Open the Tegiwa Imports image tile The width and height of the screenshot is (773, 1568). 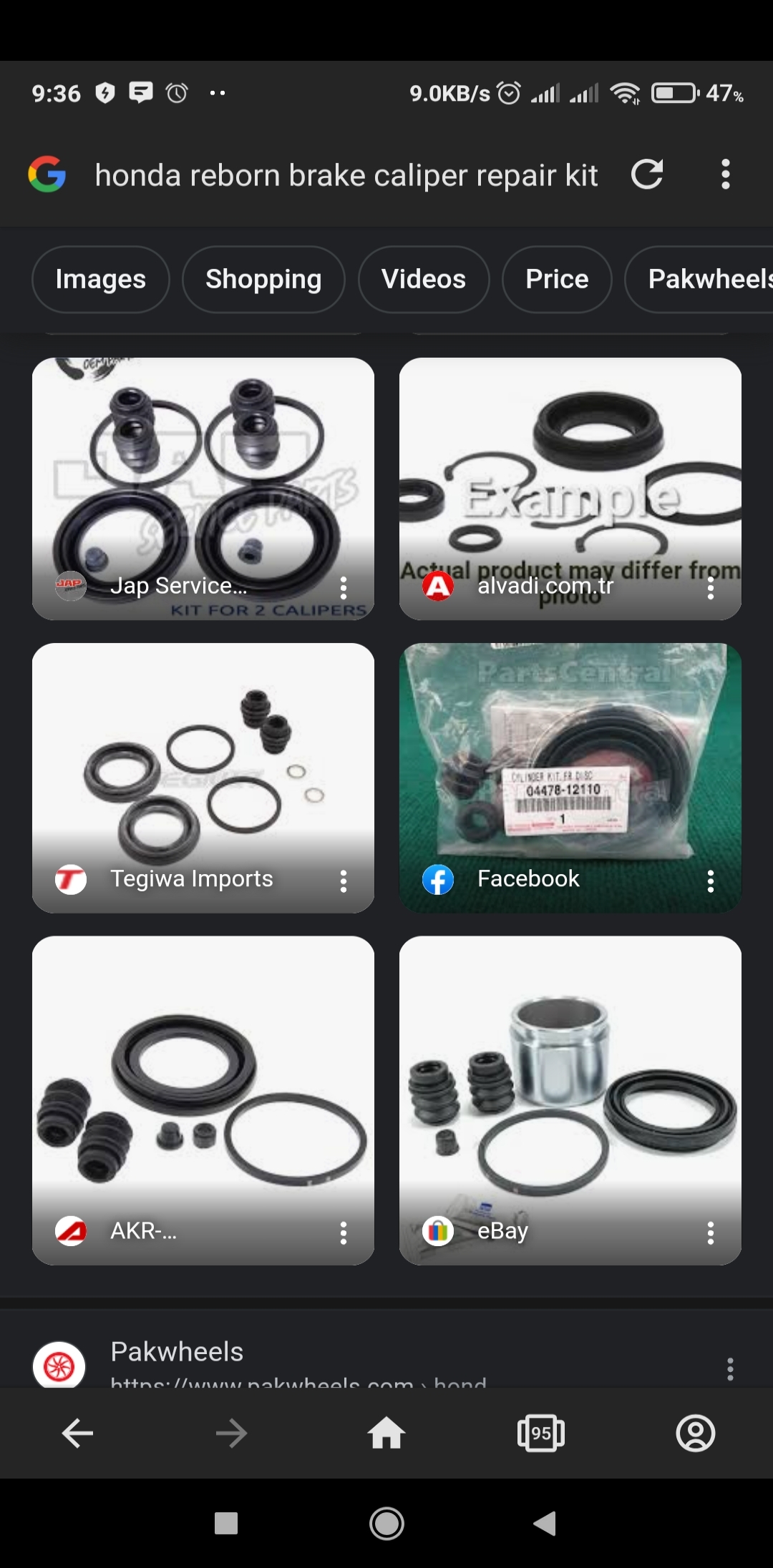click(203, 778)
